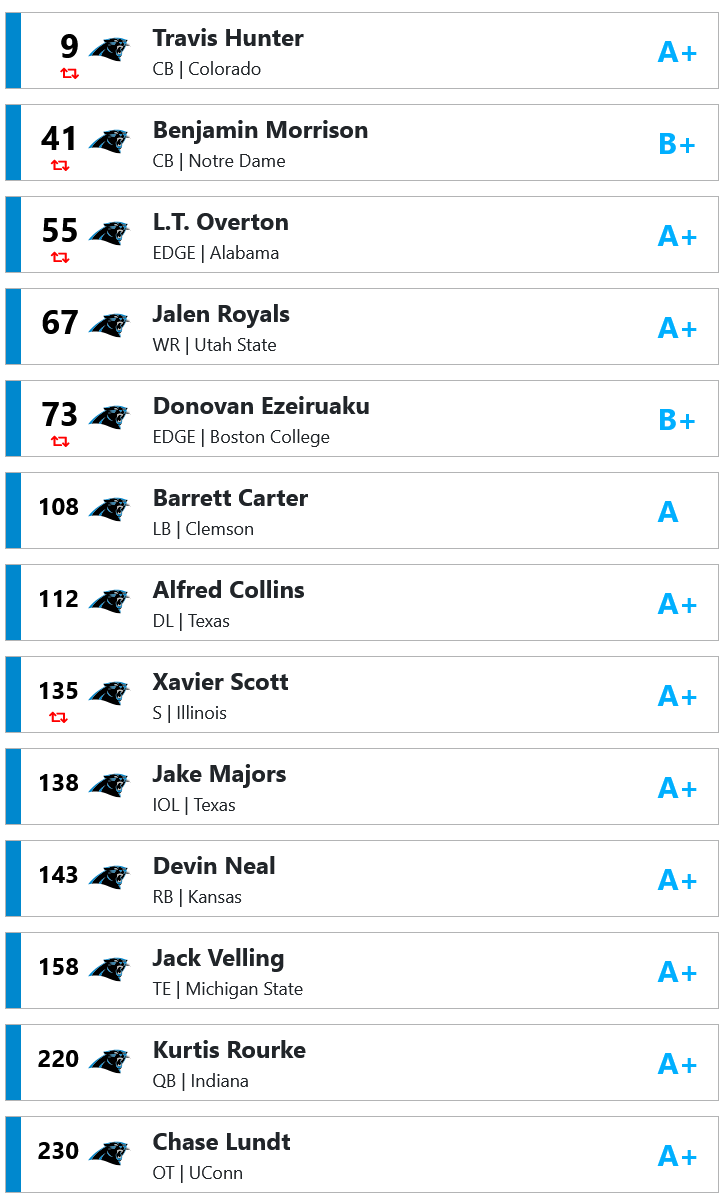The height and width of the screenshot is (1195, 726).
Task: Open Travis Hunter's pick card
Action: [362, 50]
